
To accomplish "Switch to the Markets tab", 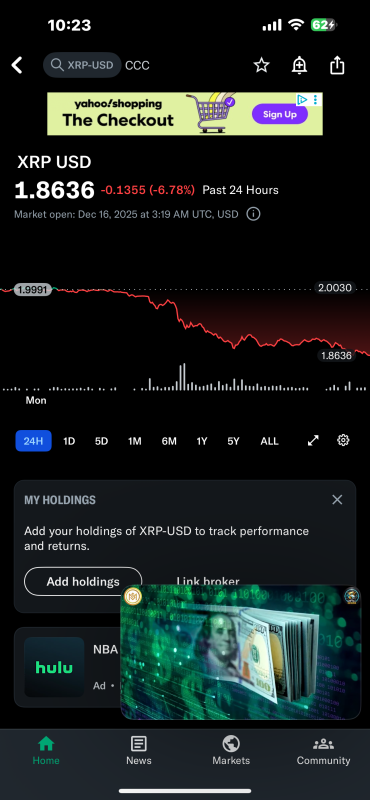I will [x=231, y=751].
